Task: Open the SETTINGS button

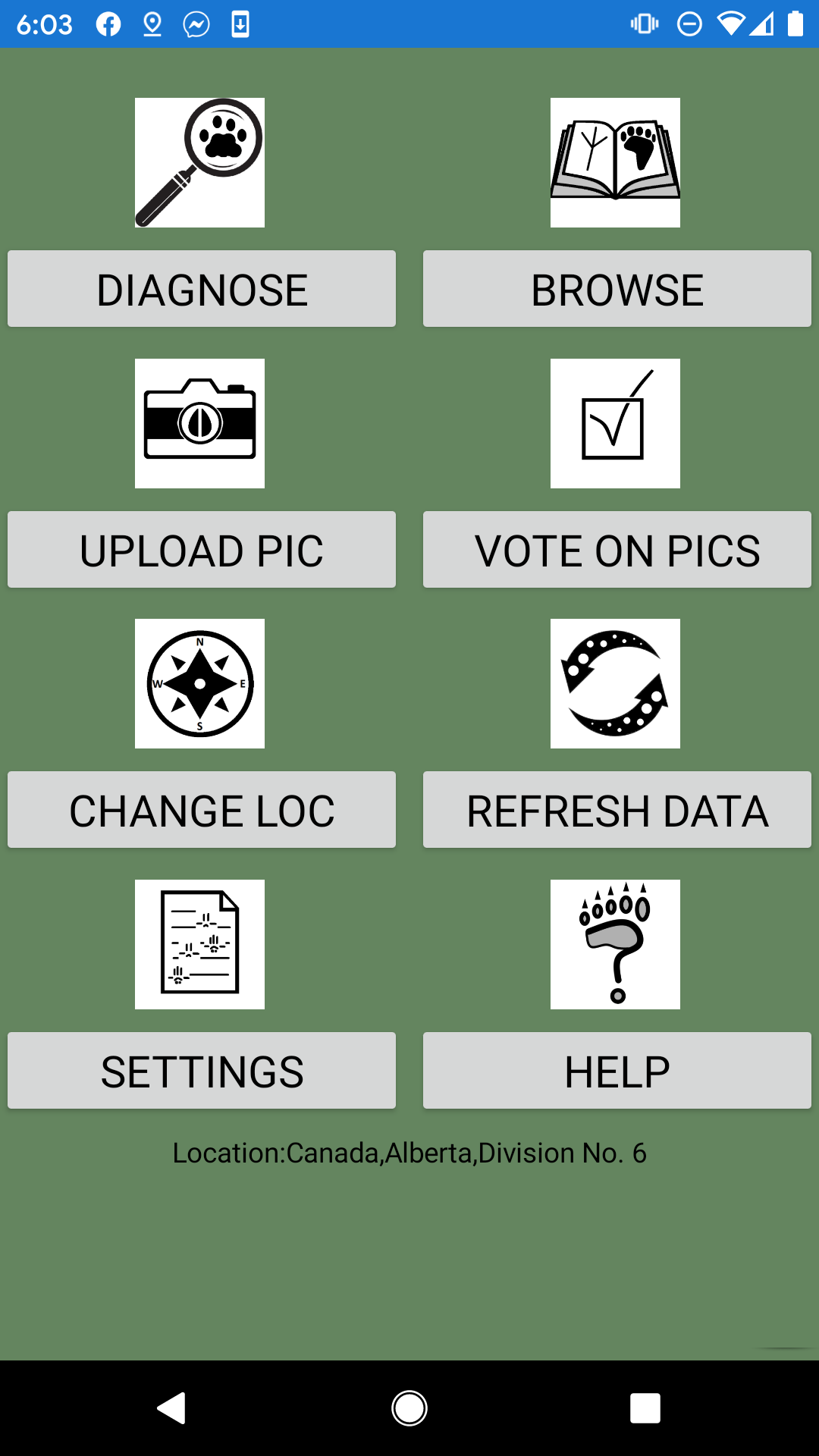Action: coord(202,1071)
